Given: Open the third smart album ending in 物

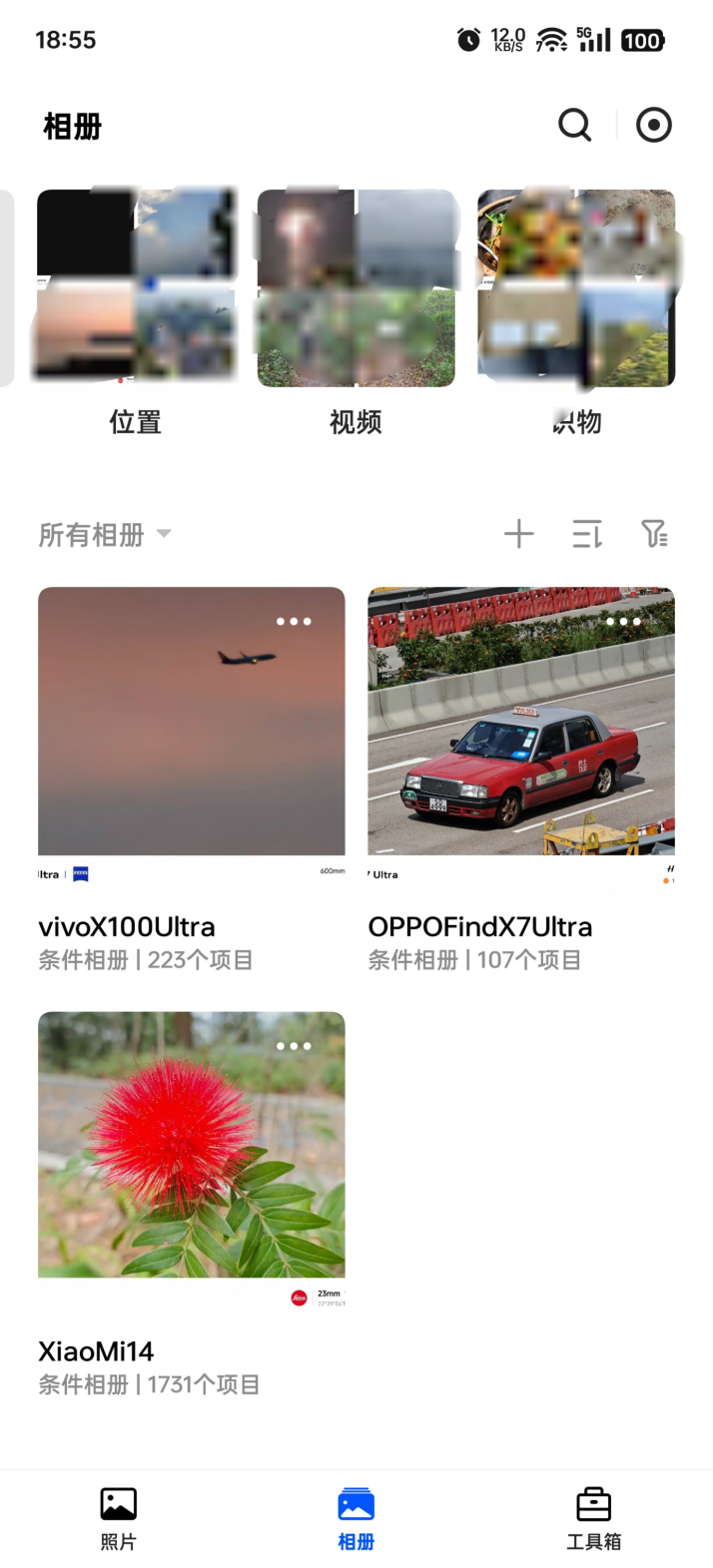Looking at the screenshot, I should [576, 287].
